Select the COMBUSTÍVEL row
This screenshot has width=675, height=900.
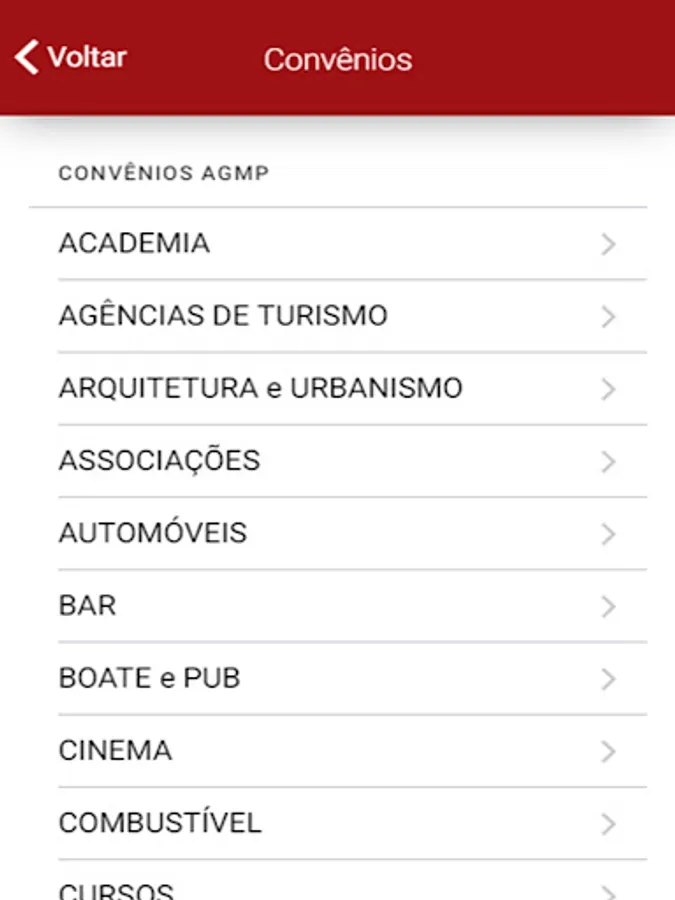338,823
